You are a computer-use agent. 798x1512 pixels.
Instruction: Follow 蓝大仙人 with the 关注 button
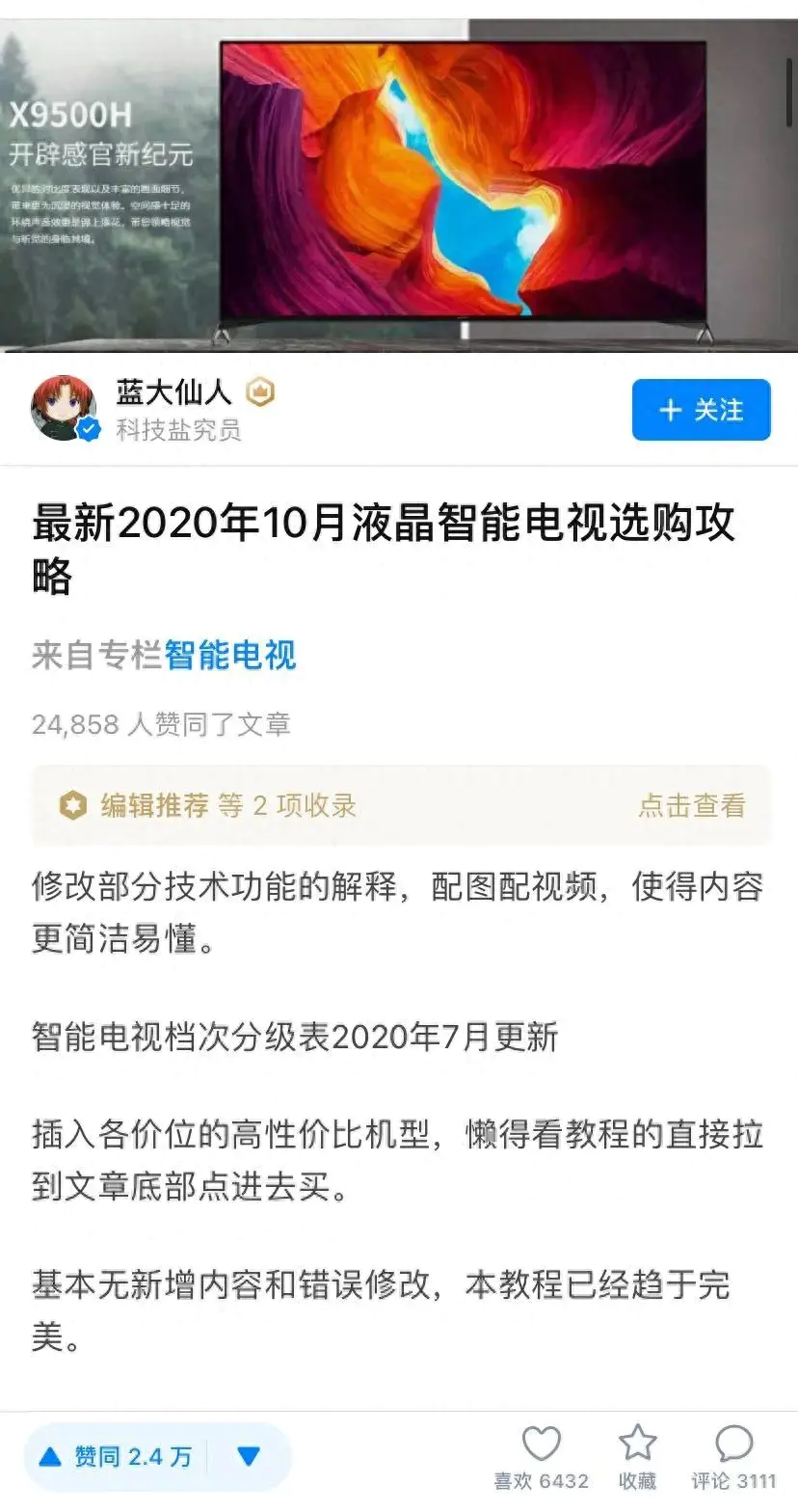pos(701,410)
